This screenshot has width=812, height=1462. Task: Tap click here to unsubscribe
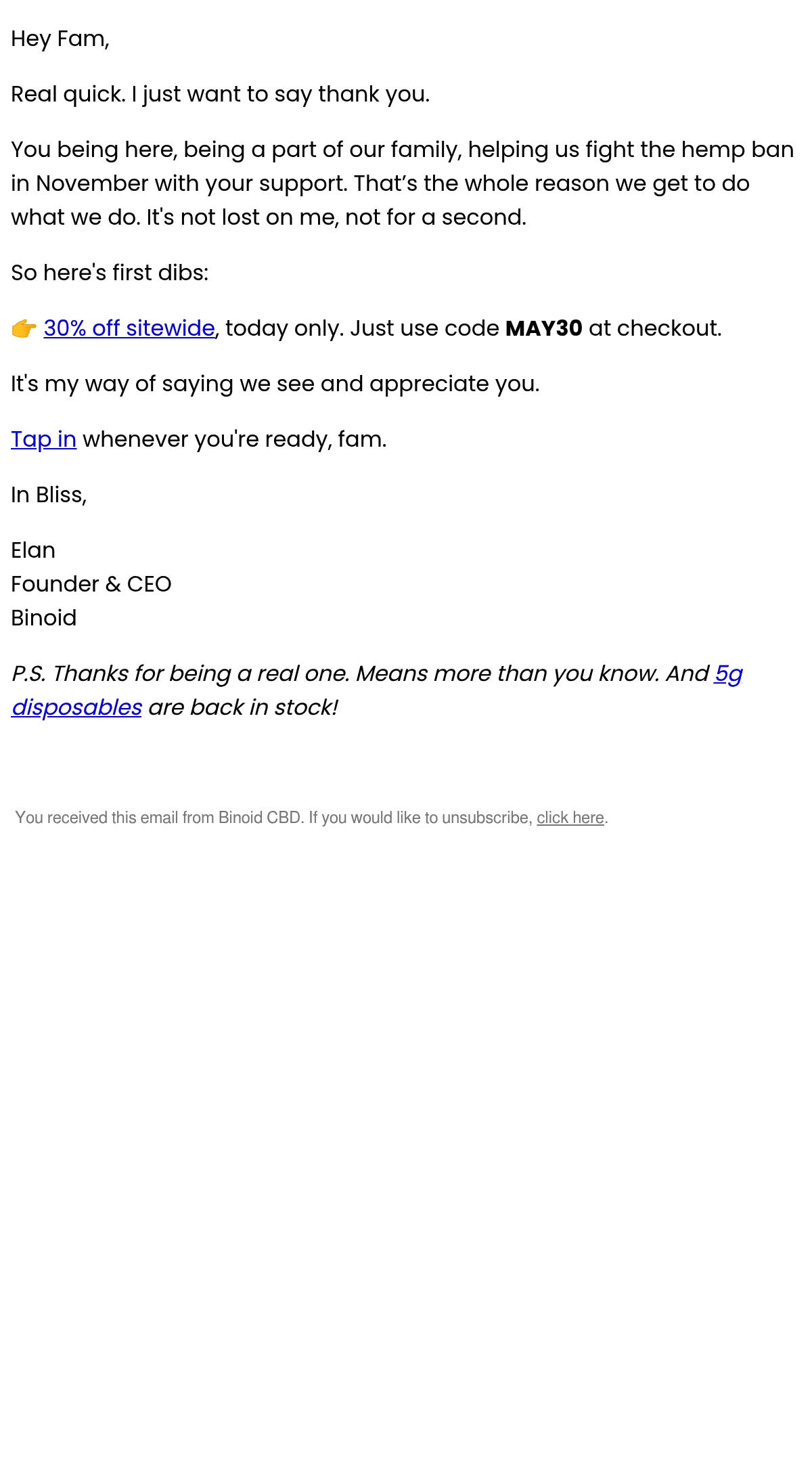[570, 818]
